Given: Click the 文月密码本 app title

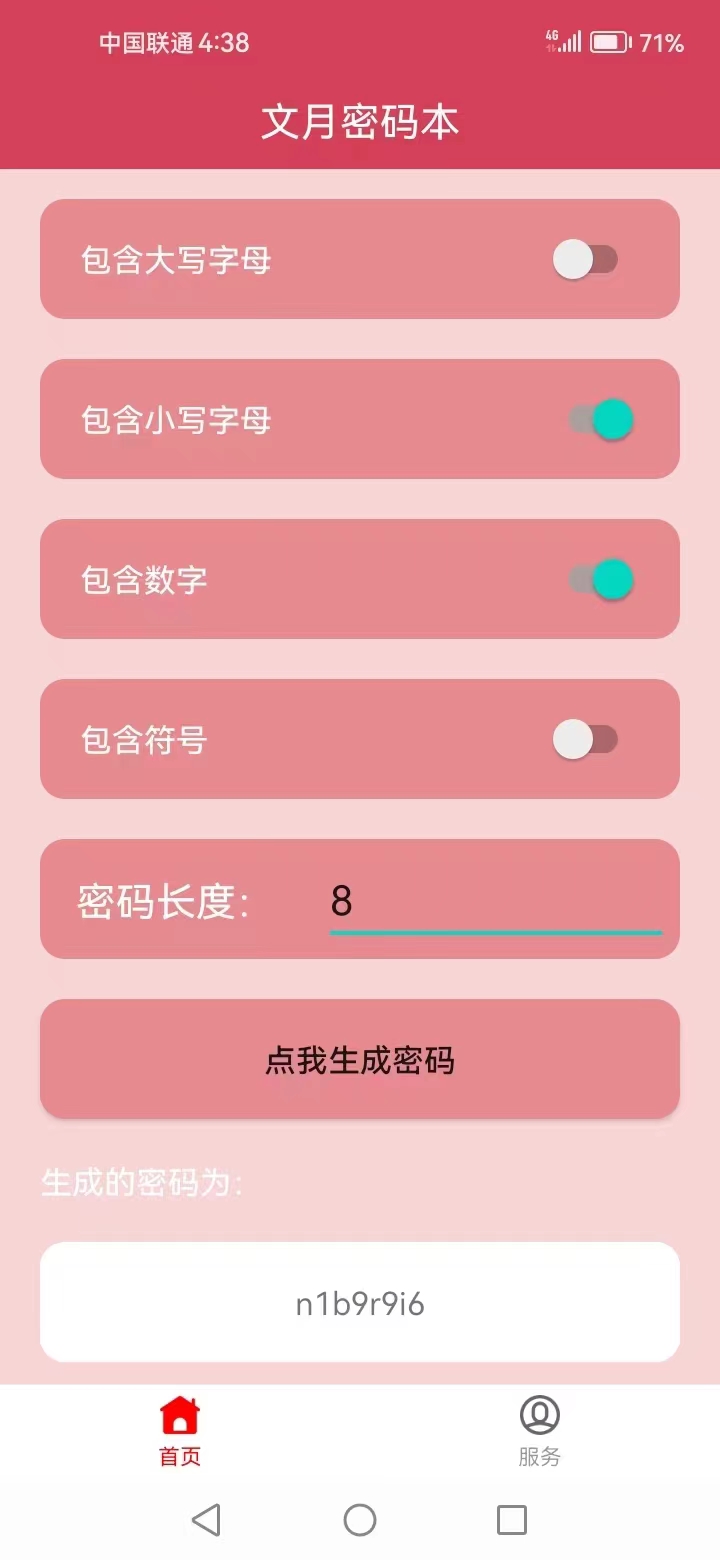Looking at the screenshot, I should tap(360, 120).
